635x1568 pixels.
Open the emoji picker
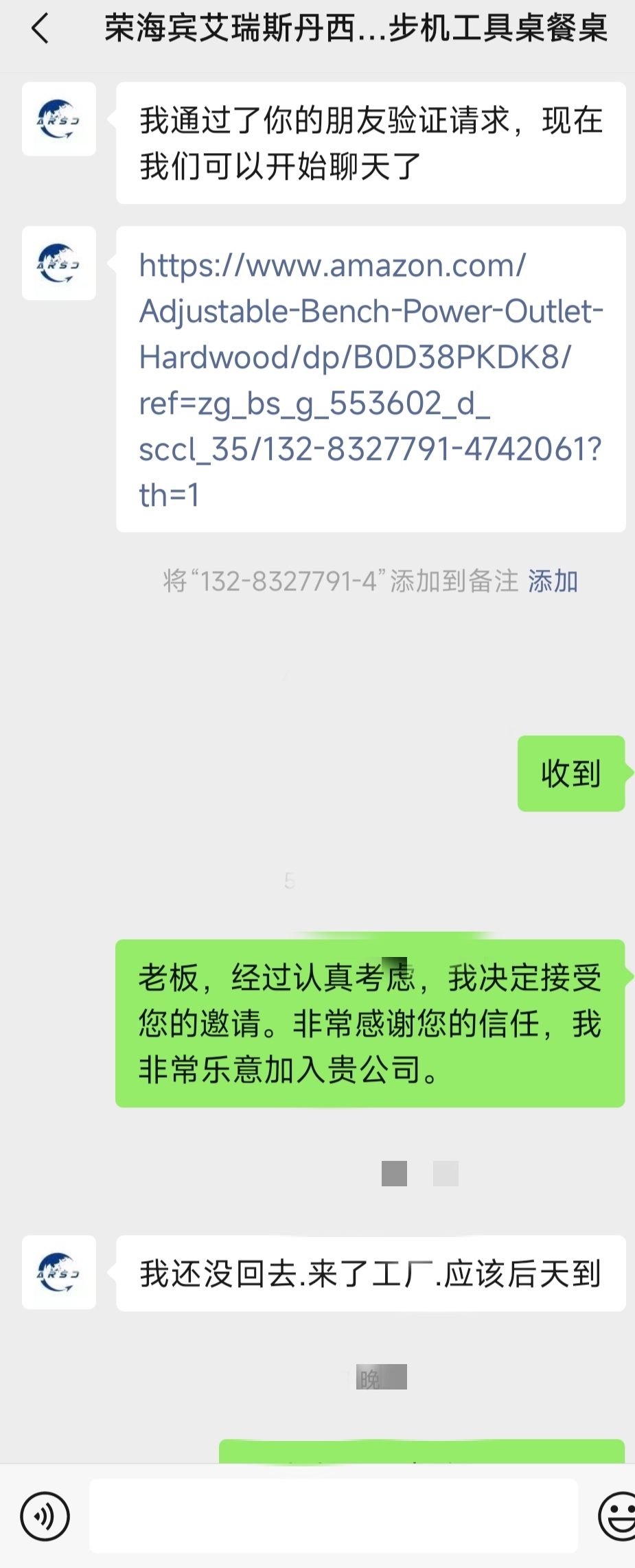click(x=618, y=1516)
